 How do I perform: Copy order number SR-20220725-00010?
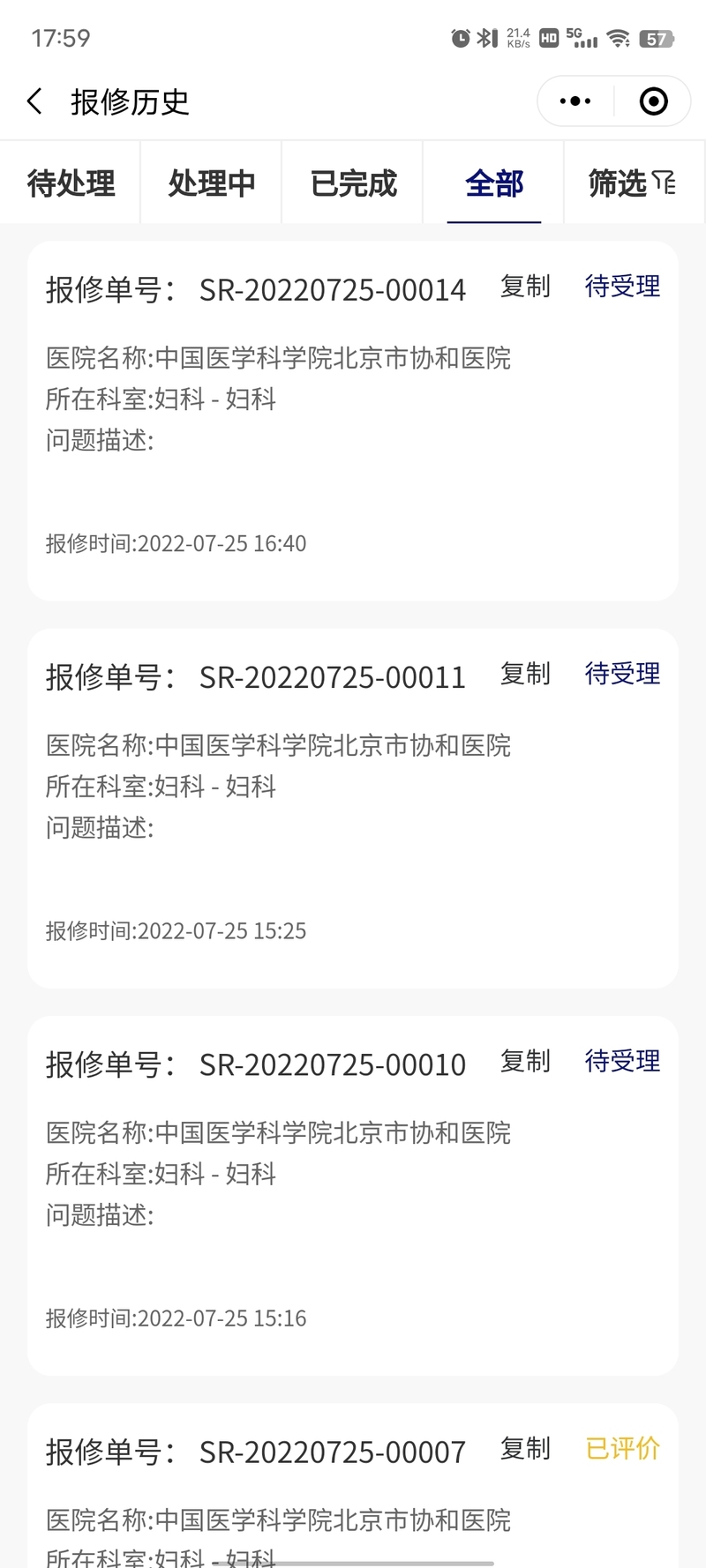[x=525, y=1061]
